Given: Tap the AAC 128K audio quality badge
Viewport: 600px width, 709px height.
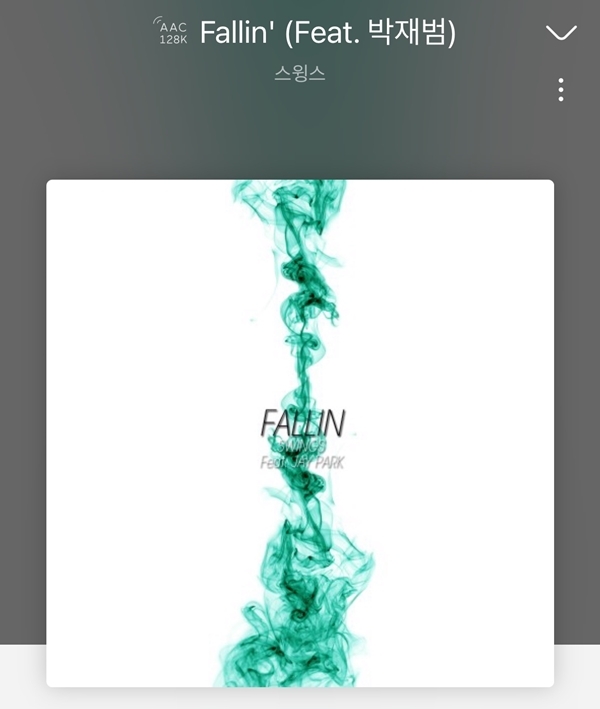Looking at the screenshot, I should pos(170,31).
